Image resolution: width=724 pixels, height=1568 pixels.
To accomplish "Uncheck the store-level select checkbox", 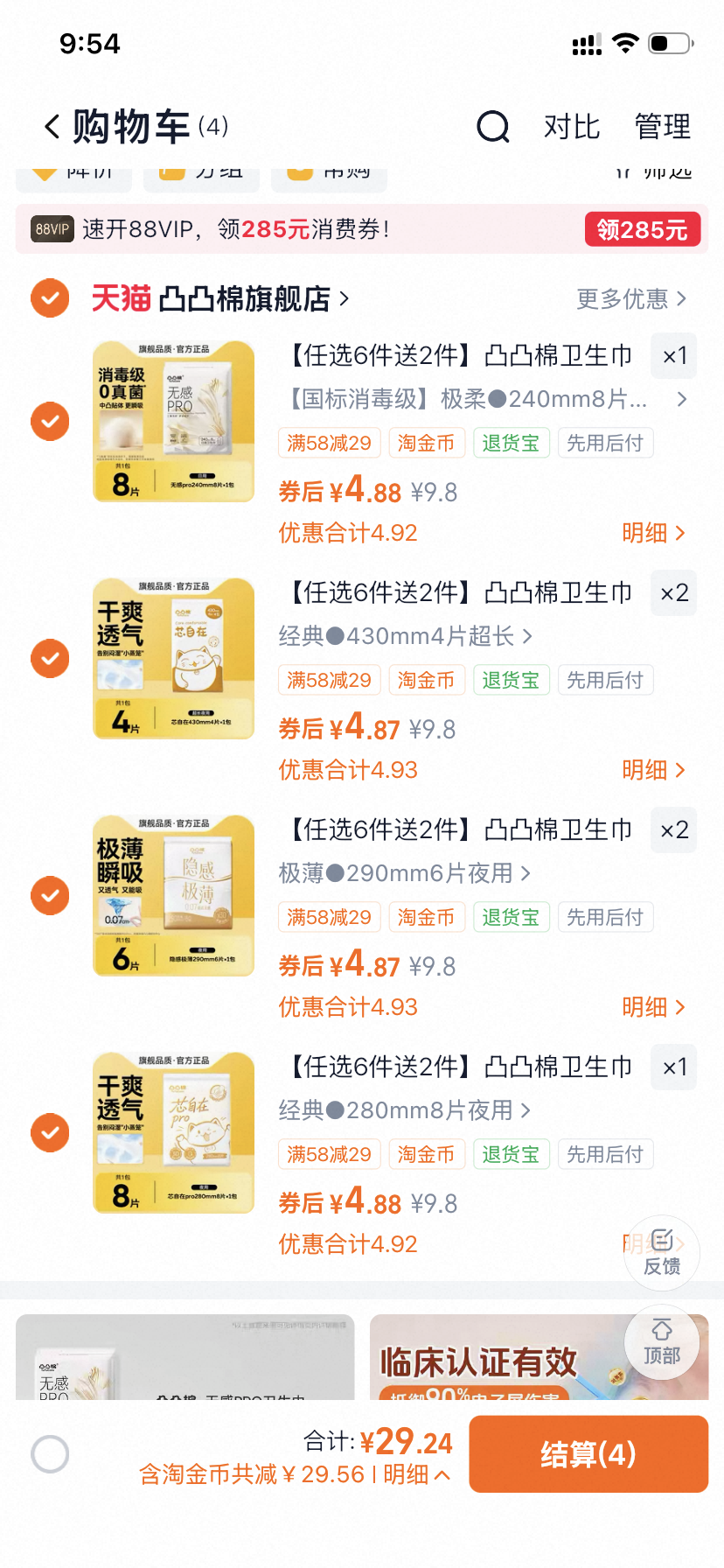I will point(50,298).
